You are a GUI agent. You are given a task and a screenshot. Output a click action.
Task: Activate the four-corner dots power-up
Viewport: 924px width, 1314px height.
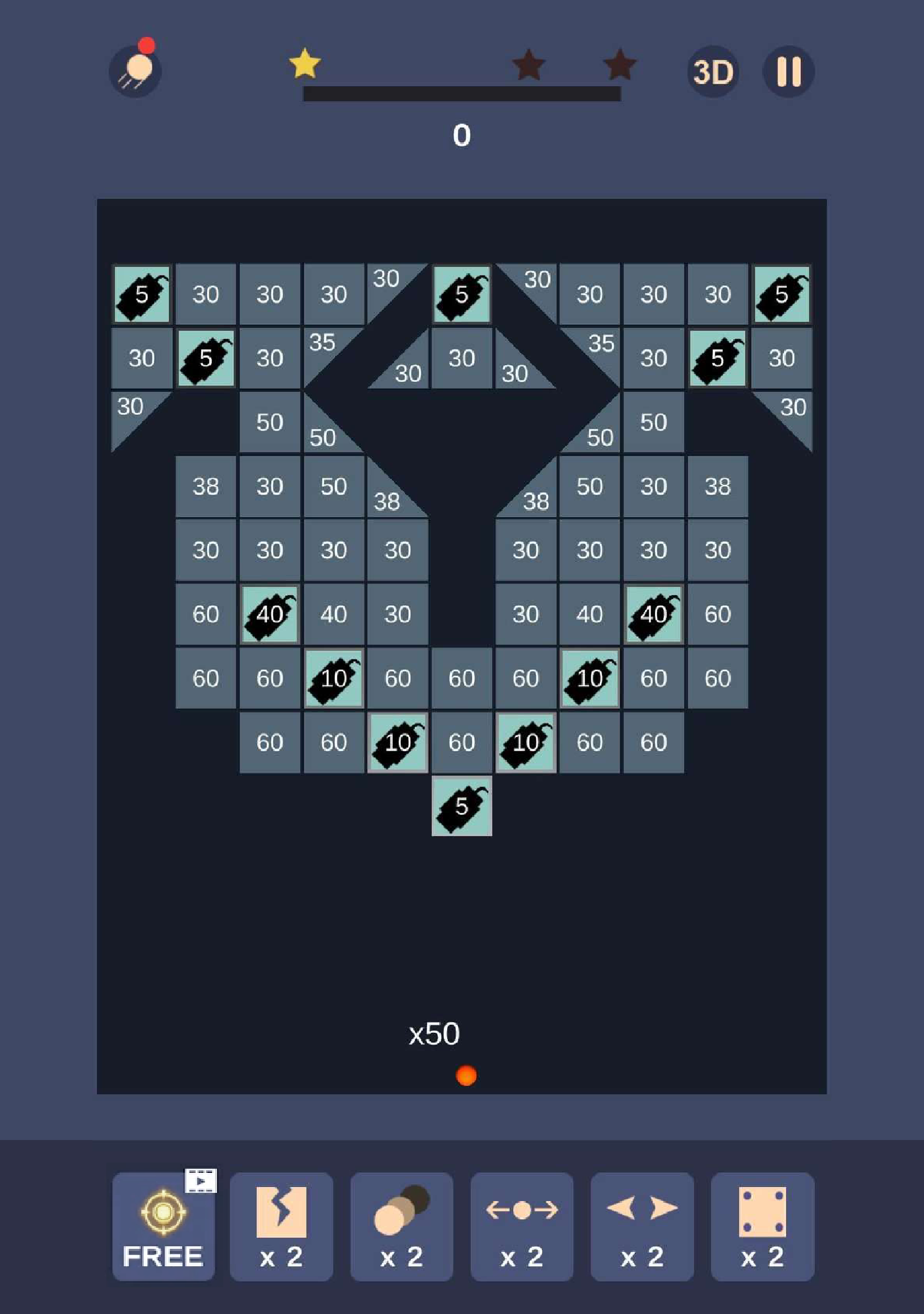coord(762,1226)
